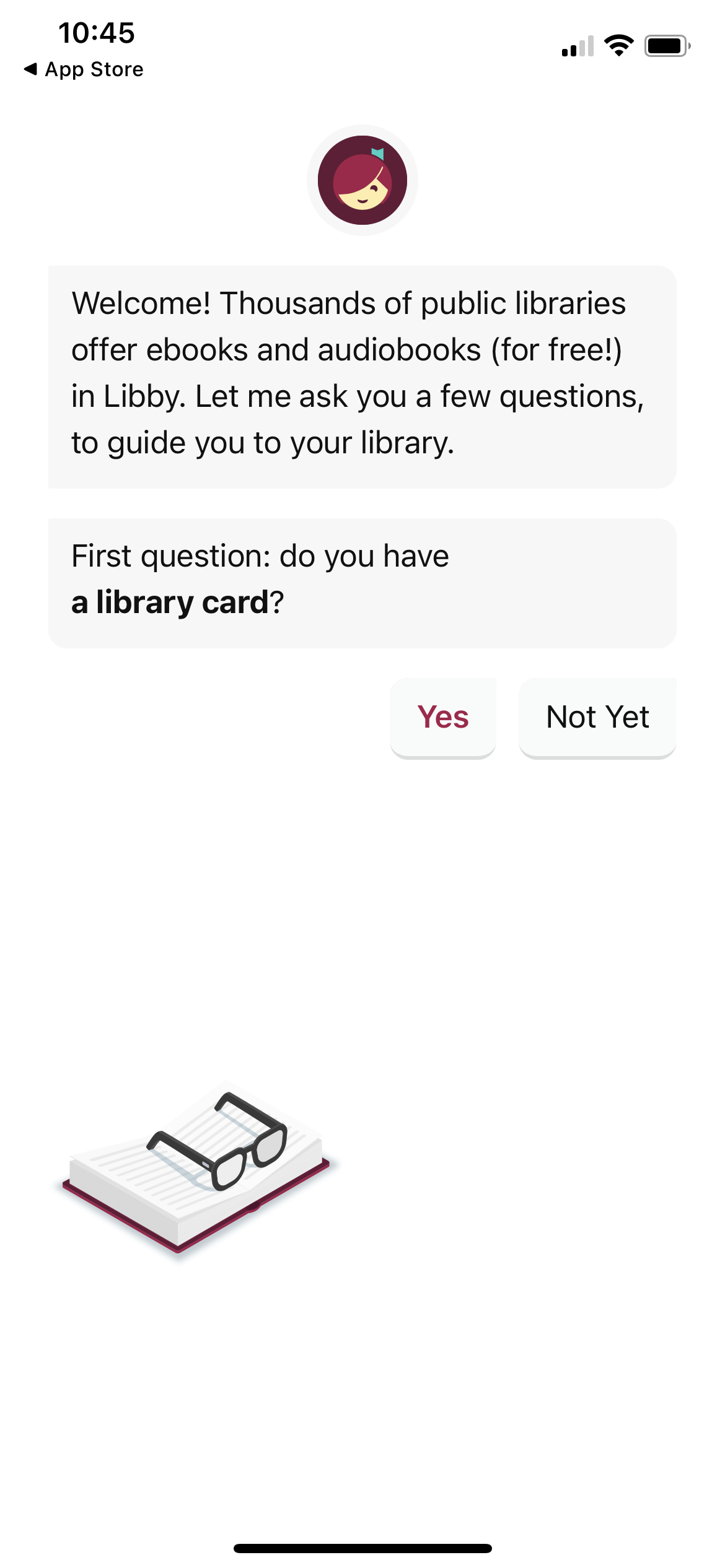Tap the Libby avatar icon

362,180
